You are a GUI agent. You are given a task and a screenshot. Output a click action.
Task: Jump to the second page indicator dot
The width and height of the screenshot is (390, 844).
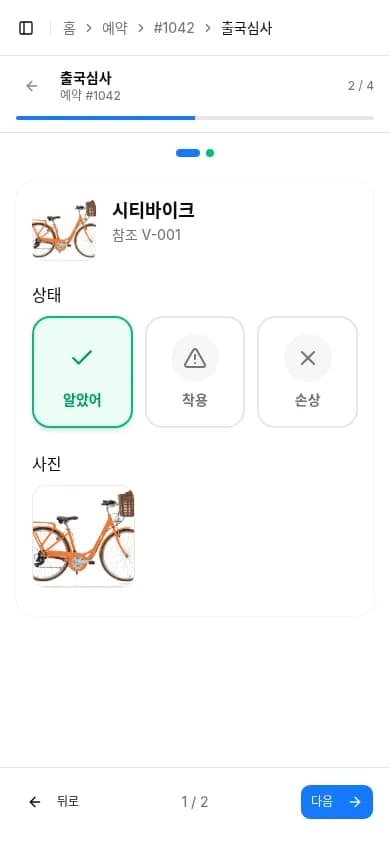(210, 153)
